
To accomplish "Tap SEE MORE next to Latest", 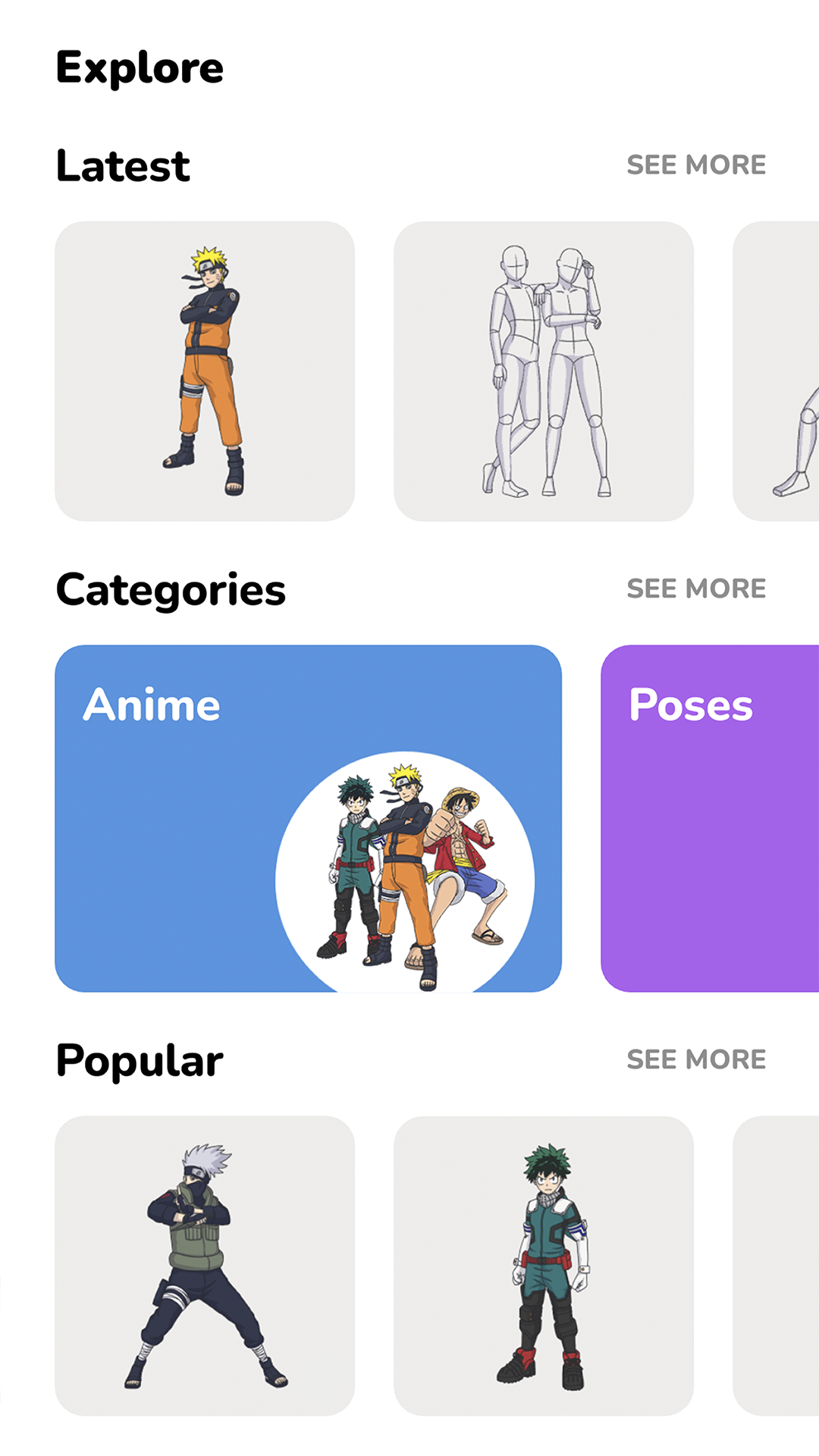I will point(695,165).
